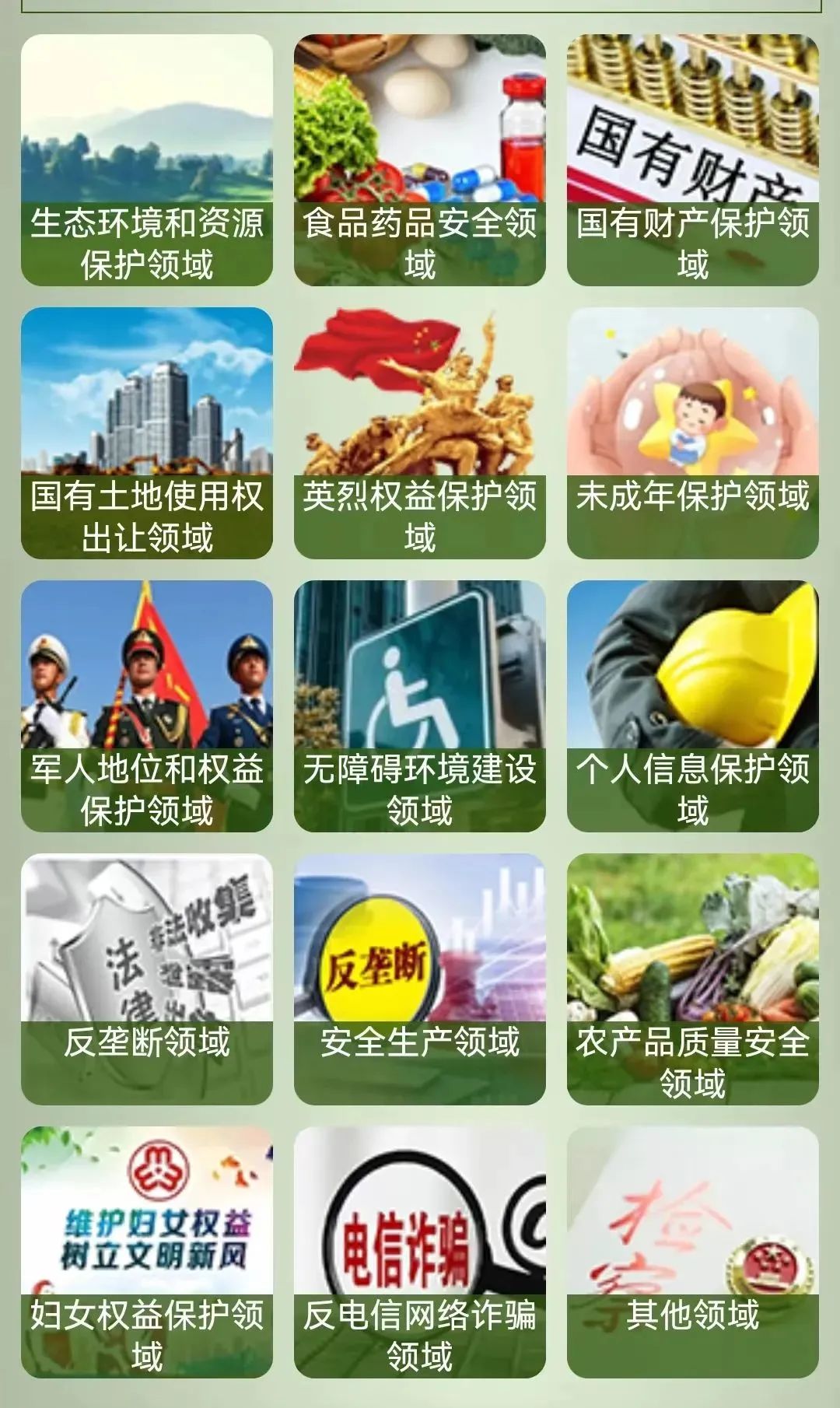
Task: Tap the 个人信息保护领域 category
Action: coord(693,706)
